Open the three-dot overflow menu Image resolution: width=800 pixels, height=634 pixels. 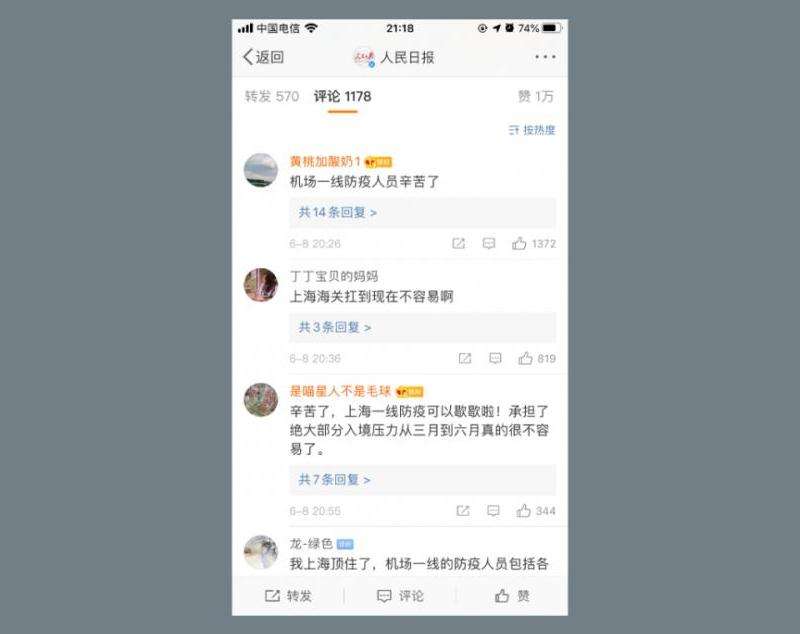tap(545, 57)
